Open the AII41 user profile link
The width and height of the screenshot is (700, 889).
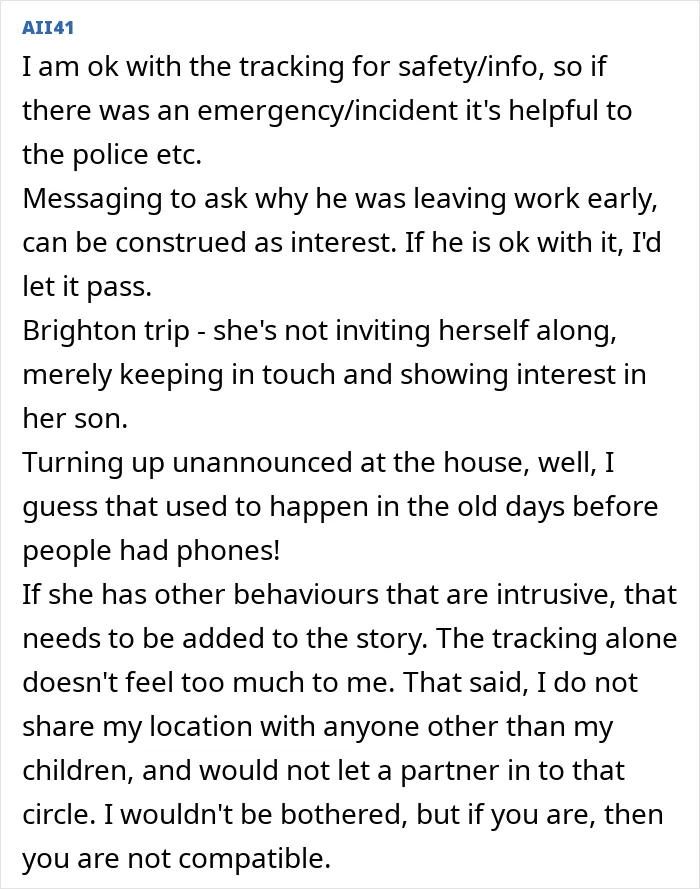coord(48,27)
